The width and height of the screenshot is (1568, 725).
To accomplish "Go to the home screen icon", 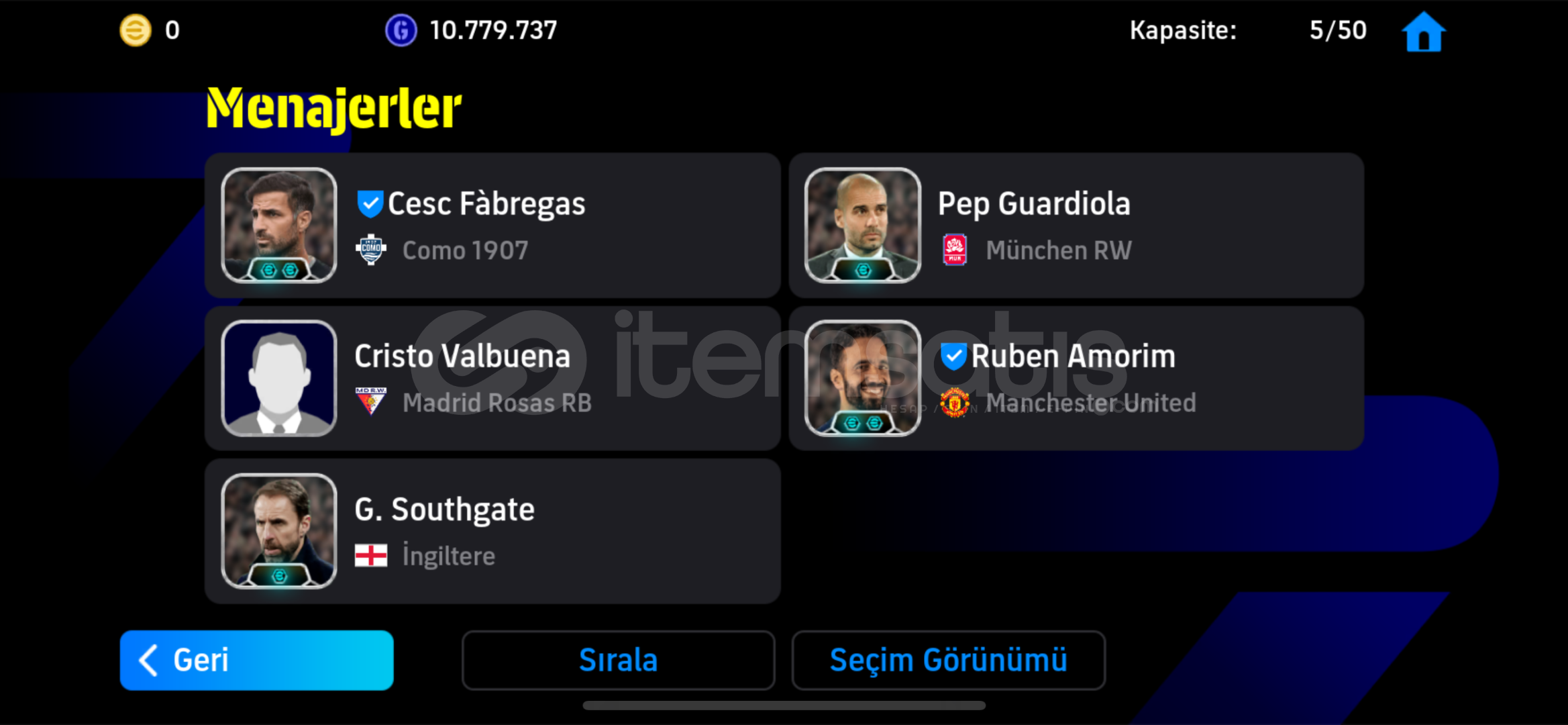I will 1423,32.
